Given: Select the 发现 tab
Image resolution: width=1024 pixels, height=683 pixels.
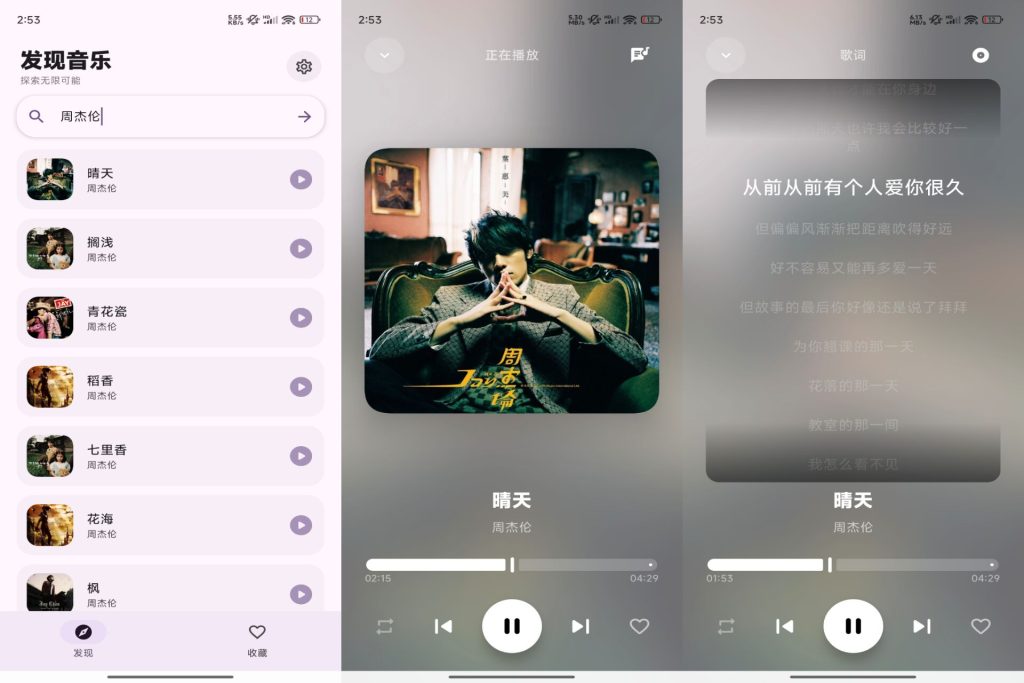Looking at the screenshot, I should [x=83, y=639].
